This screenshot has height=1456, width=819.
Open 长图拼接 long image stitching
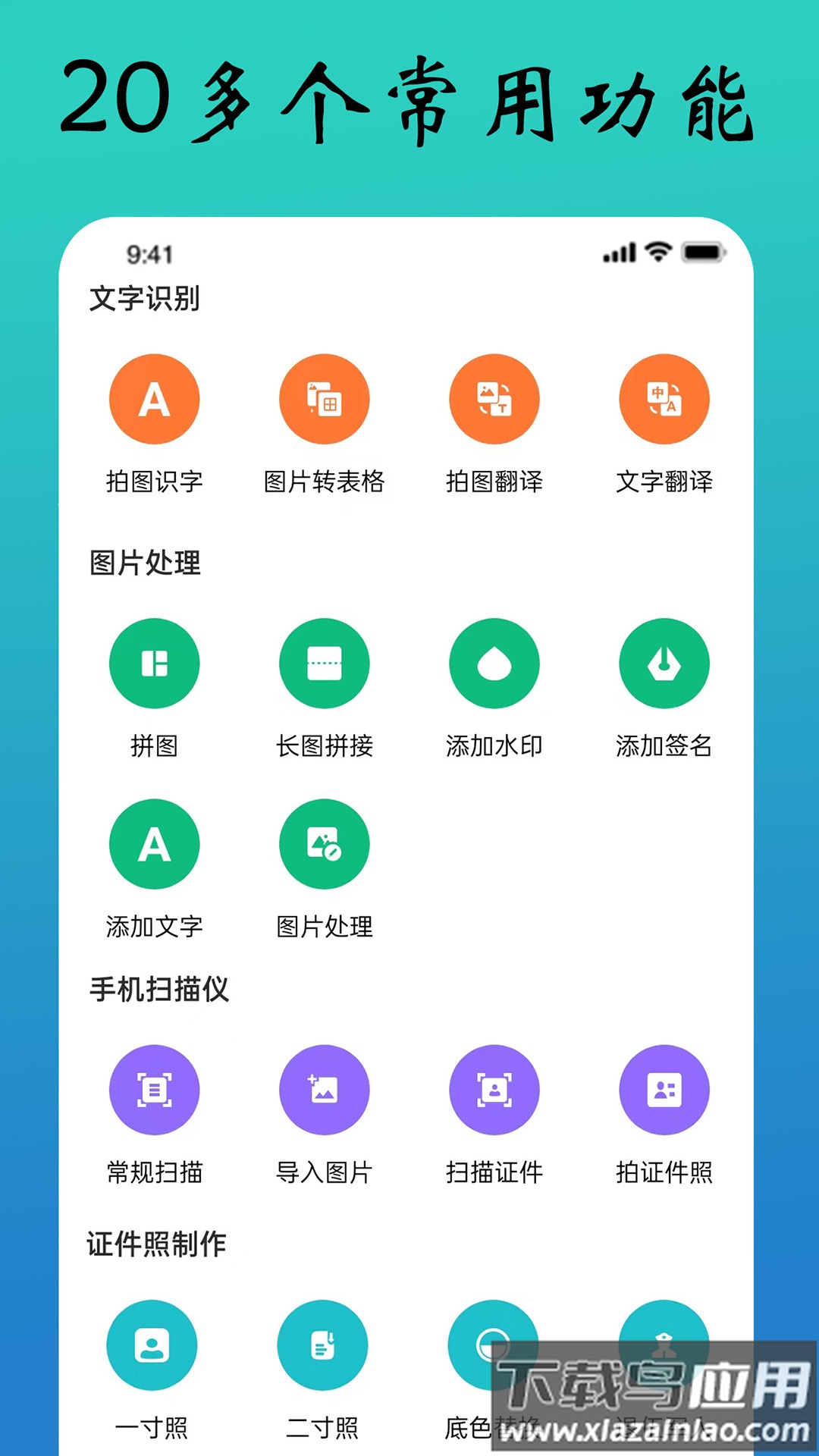(325, 662)
